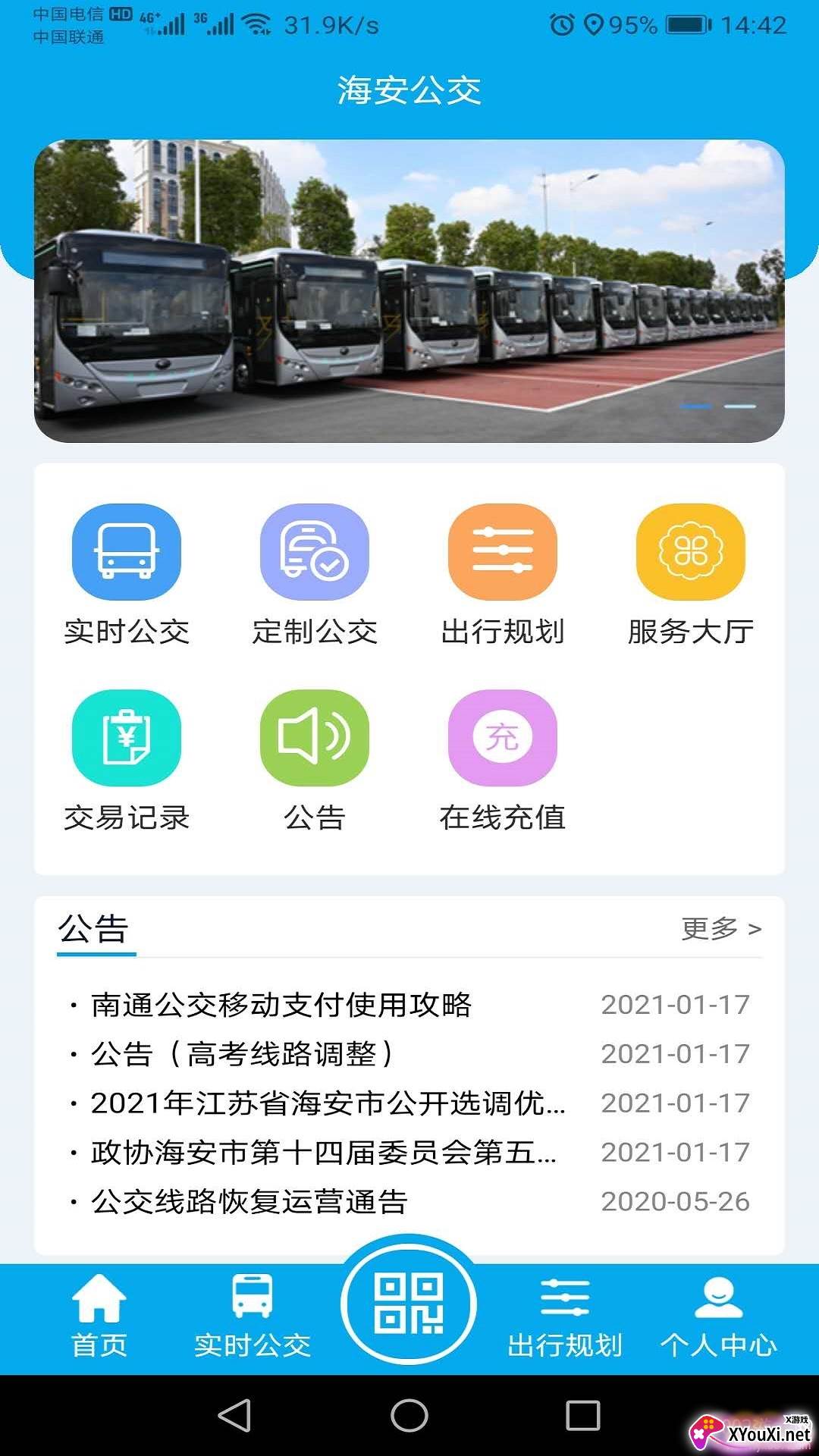This screenshot has height=1456, width=819.
Task: Read 南通公交移动支付使用攻略 announcement
Action: pos(281,1005)
